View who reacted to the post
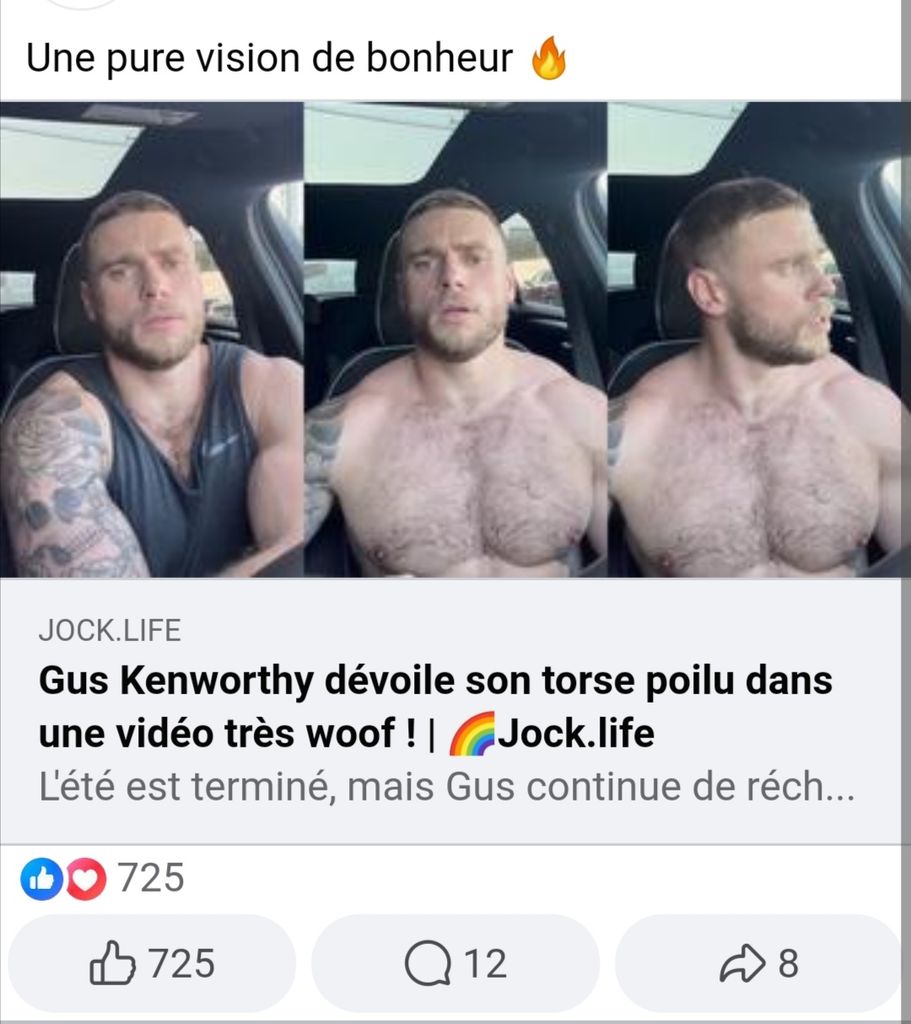 pos(104,879)
